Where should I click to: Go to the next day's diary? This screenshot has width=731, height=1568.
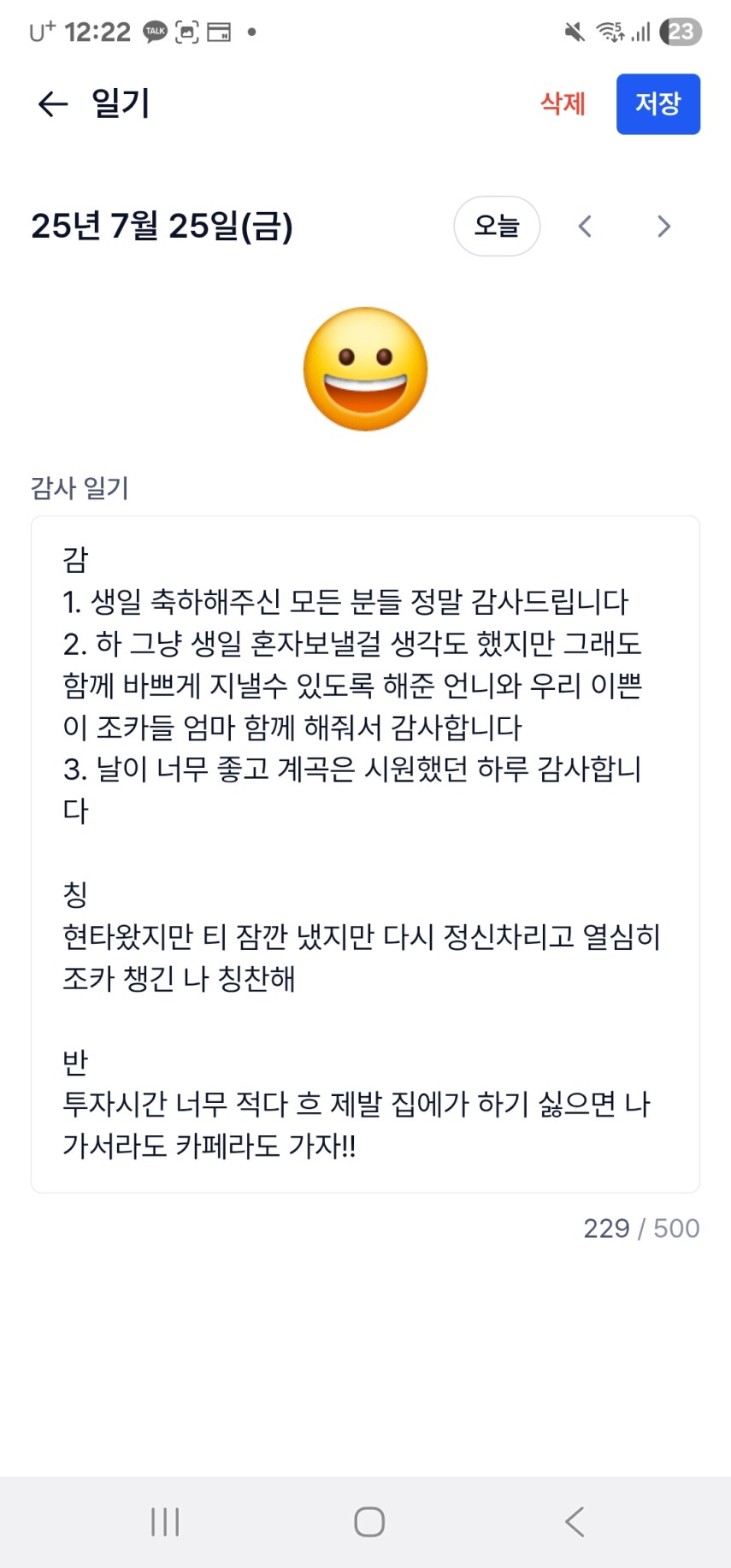[663, 227]
